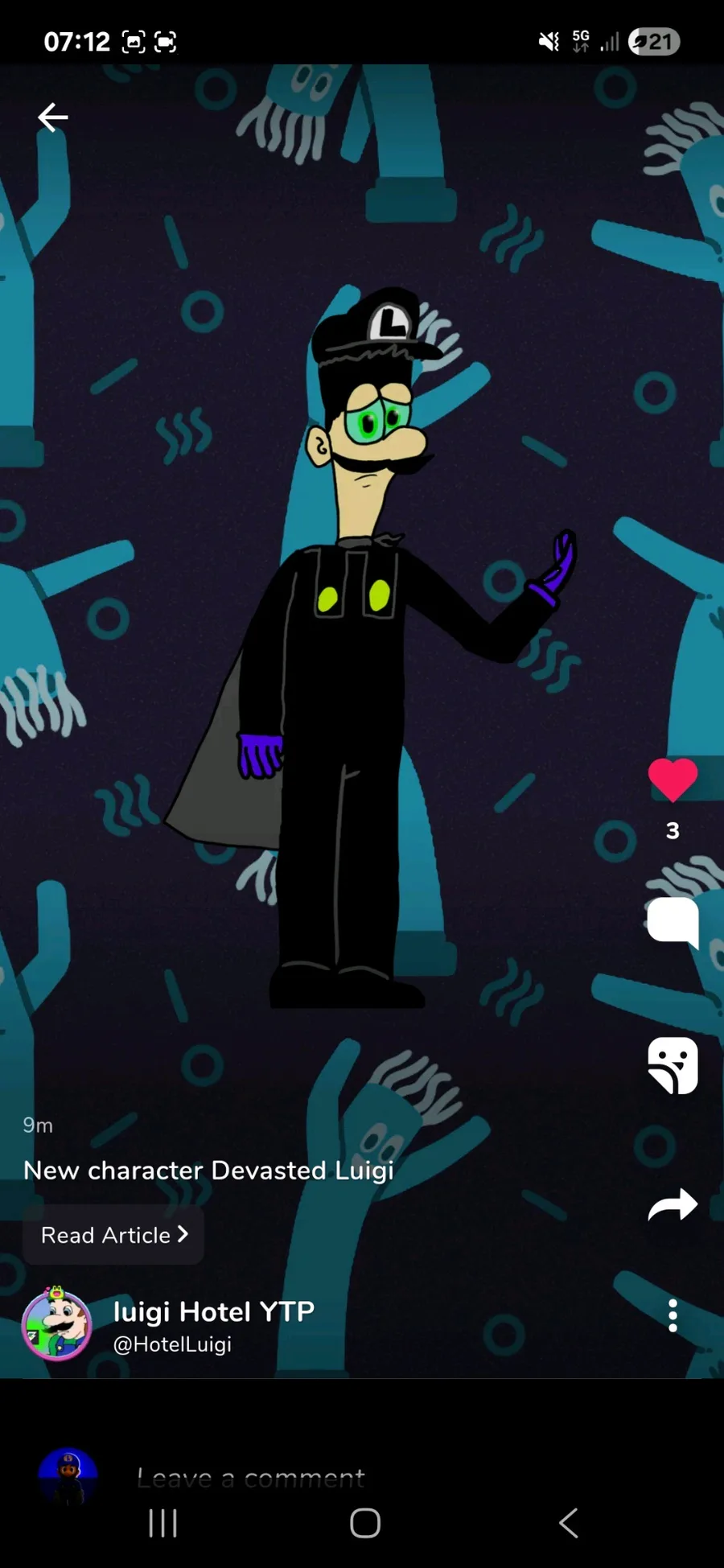724x1568 pixels.
Task: Open the three-dot overflow menu
Action: 673,1316
